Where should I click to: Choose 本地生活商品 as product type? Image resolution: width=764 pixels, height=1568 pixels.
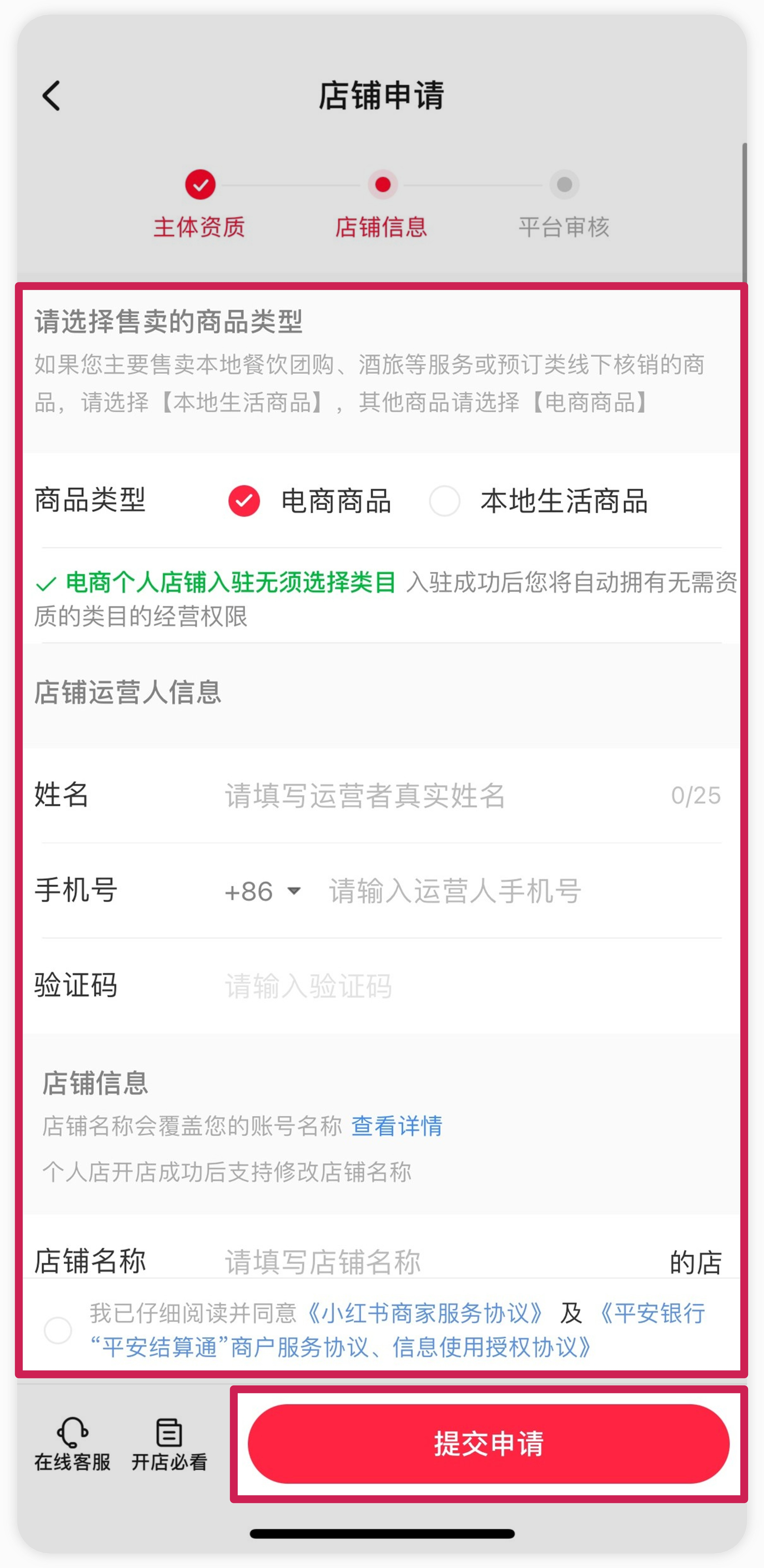pos(445,501)
